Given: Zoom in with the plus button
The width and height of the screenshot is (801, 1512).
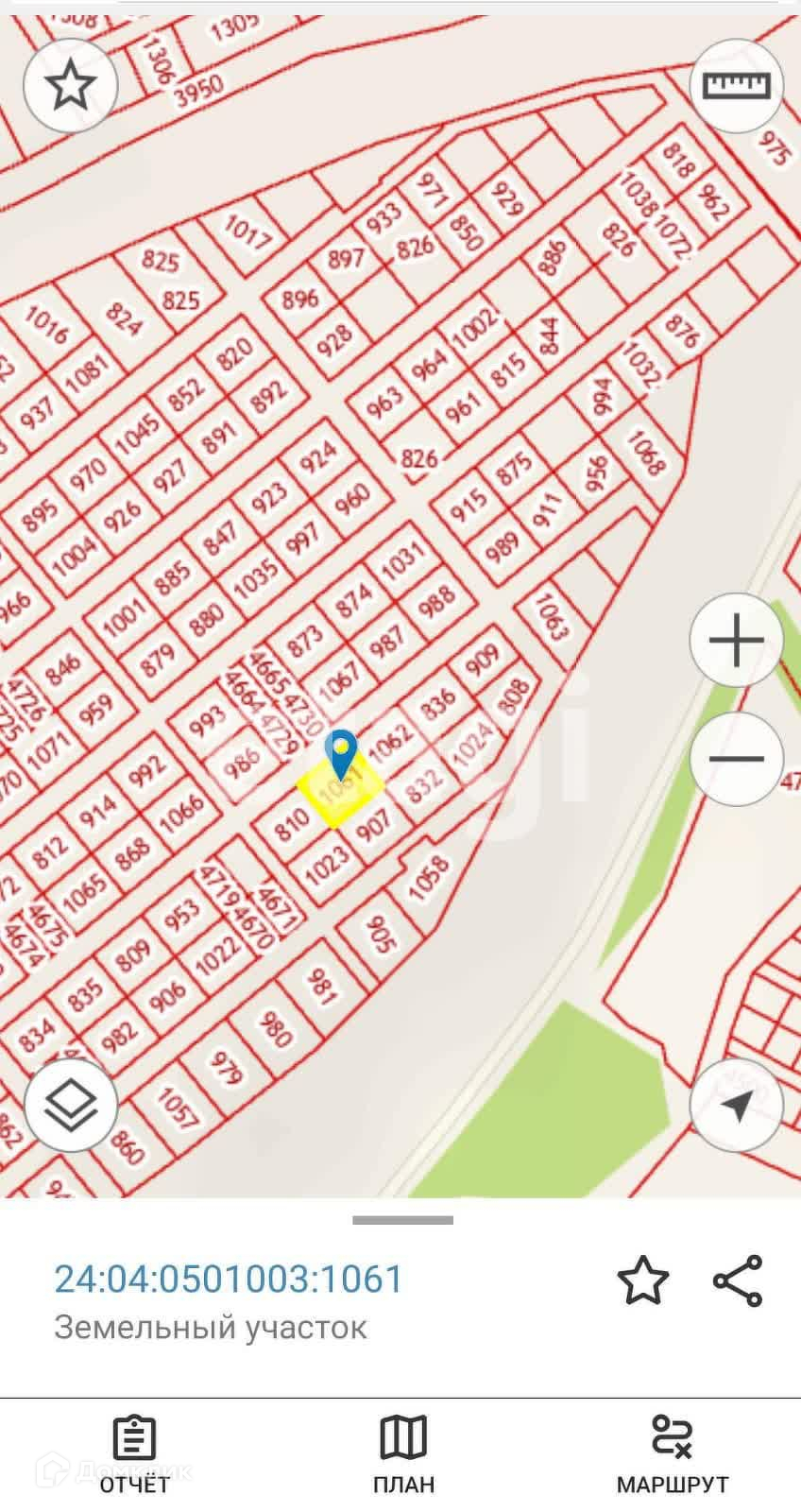Looking at the screenshot, I should [x=736, y=641].
